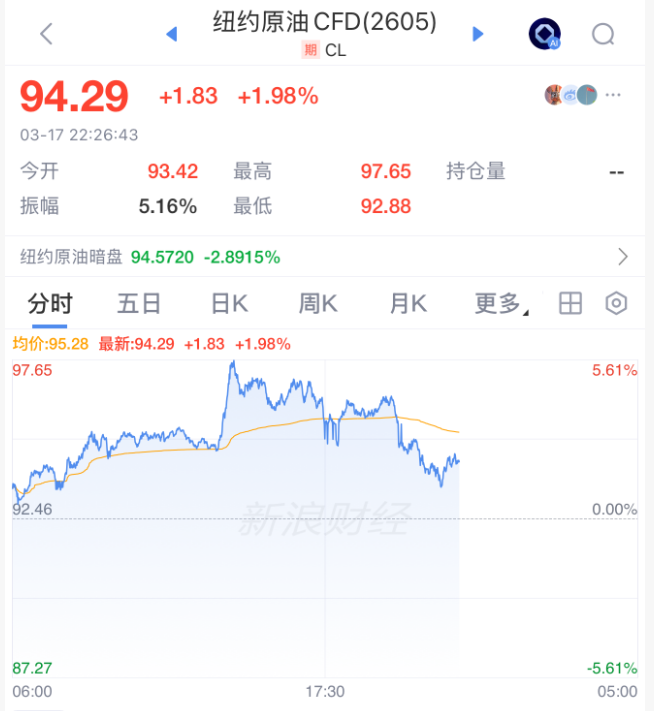
Task: Expand the 更多 chart options
Action: (x=500, y=304)
